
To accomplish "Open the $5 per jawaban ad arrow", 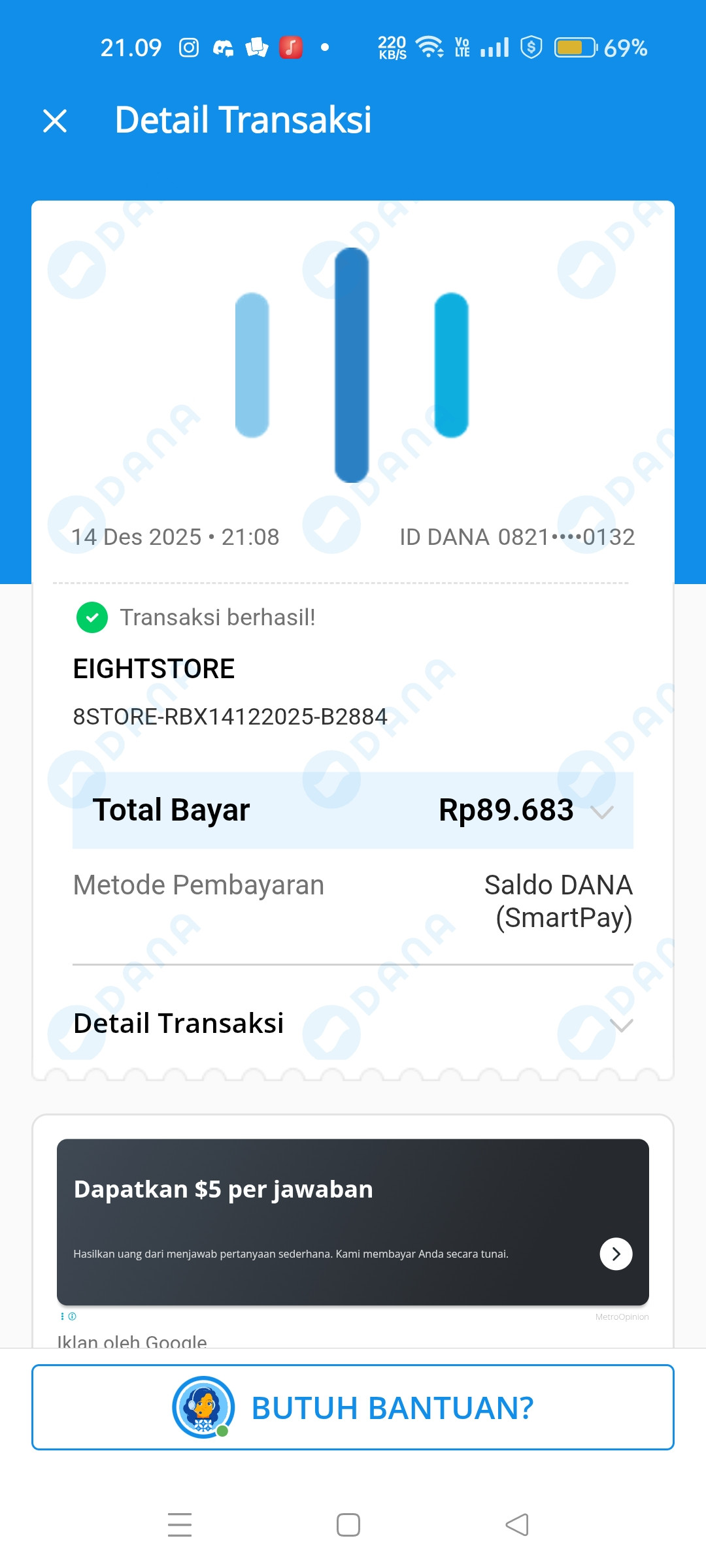I will (x=616, y=1254).
